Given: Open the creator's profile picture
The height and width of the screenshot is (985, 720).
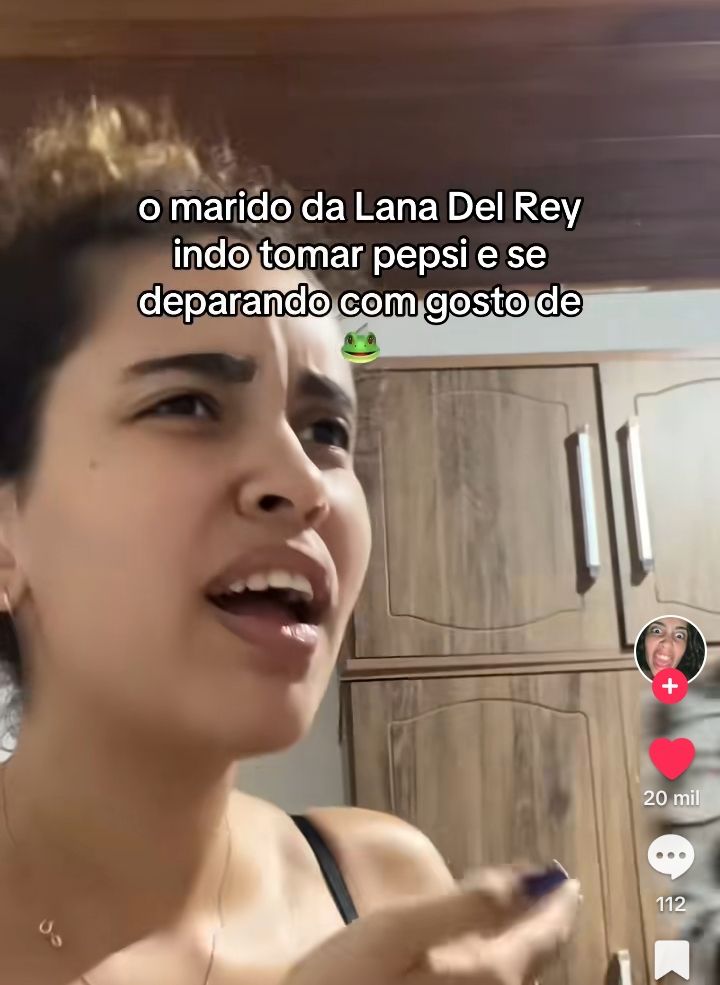Looking at the screenshot, I should tap(670, 649).
